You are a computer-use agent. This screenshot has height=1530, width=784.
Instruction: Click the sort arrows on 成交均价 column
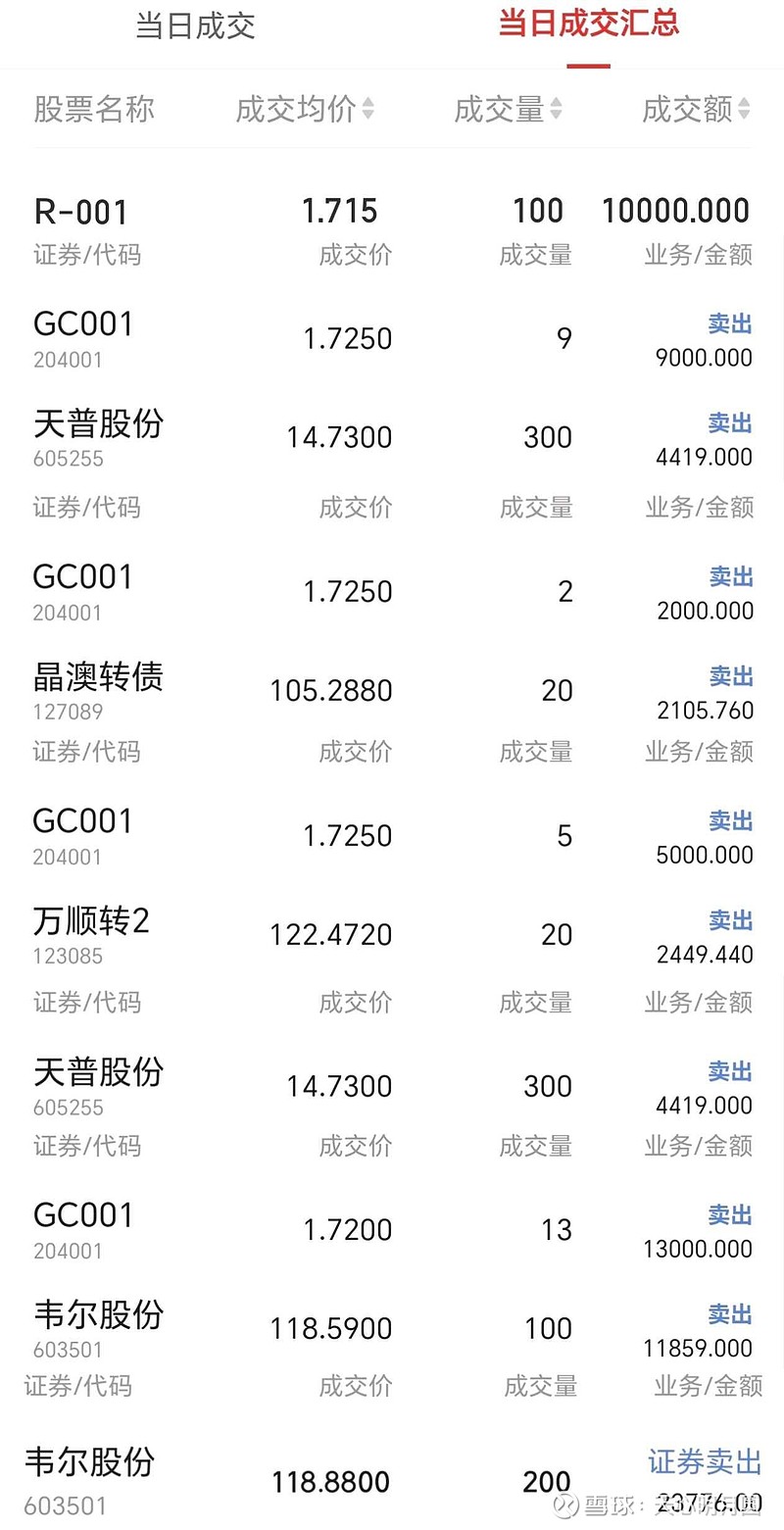pyautogui.click(x=367, y=110)
